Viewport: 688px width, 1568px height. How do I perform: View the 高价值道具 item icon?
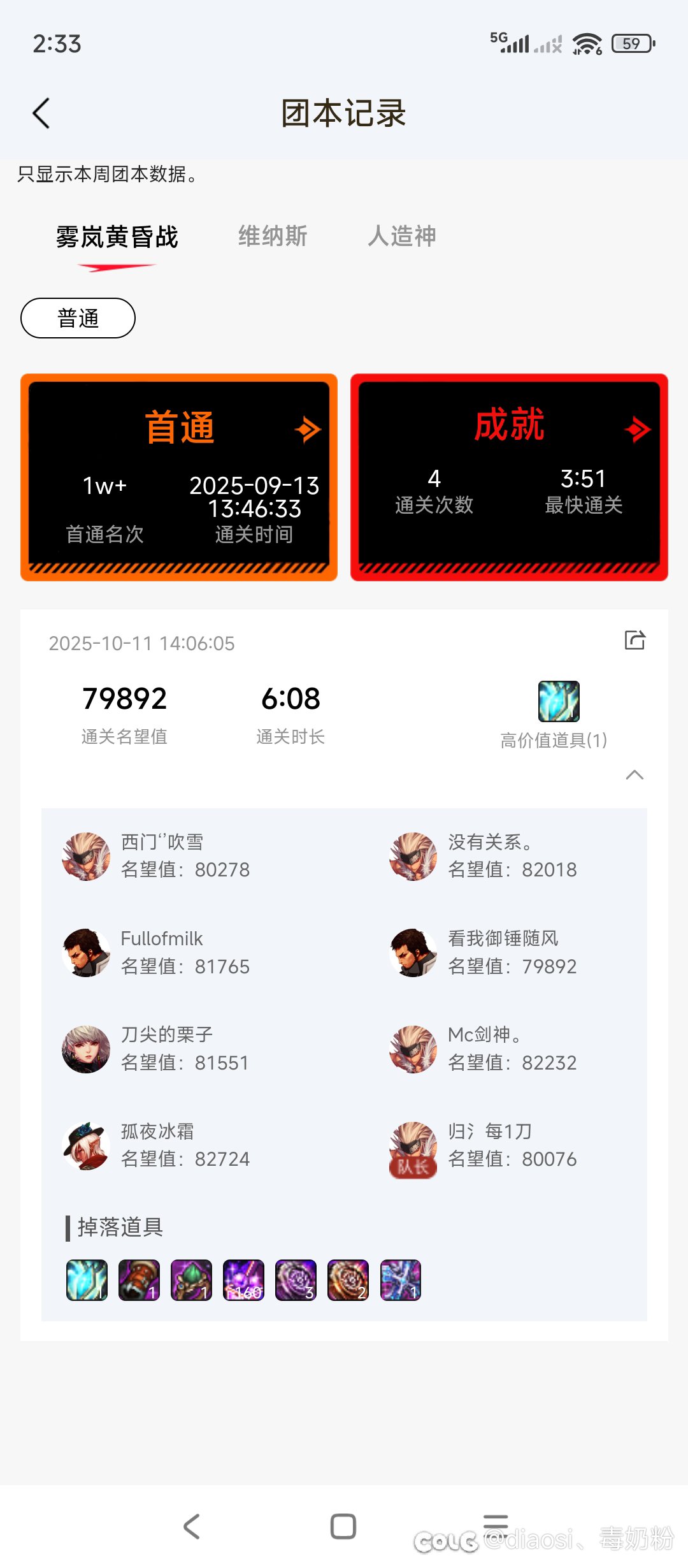pyautogui.click(x=559, y=701)
